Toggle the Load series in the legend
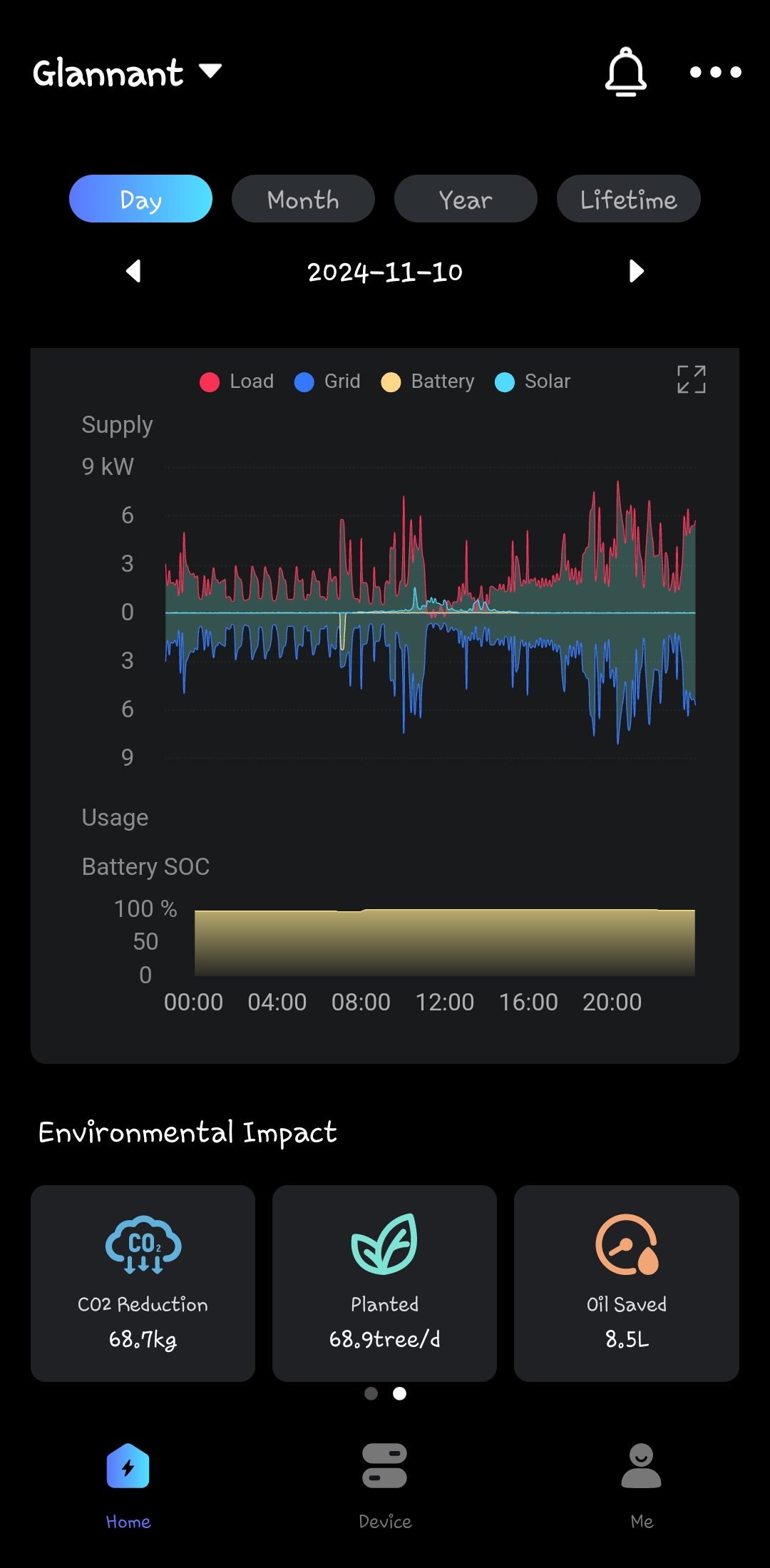The height and width of the screenshot is (1568, 770). (x=237, y=381)
